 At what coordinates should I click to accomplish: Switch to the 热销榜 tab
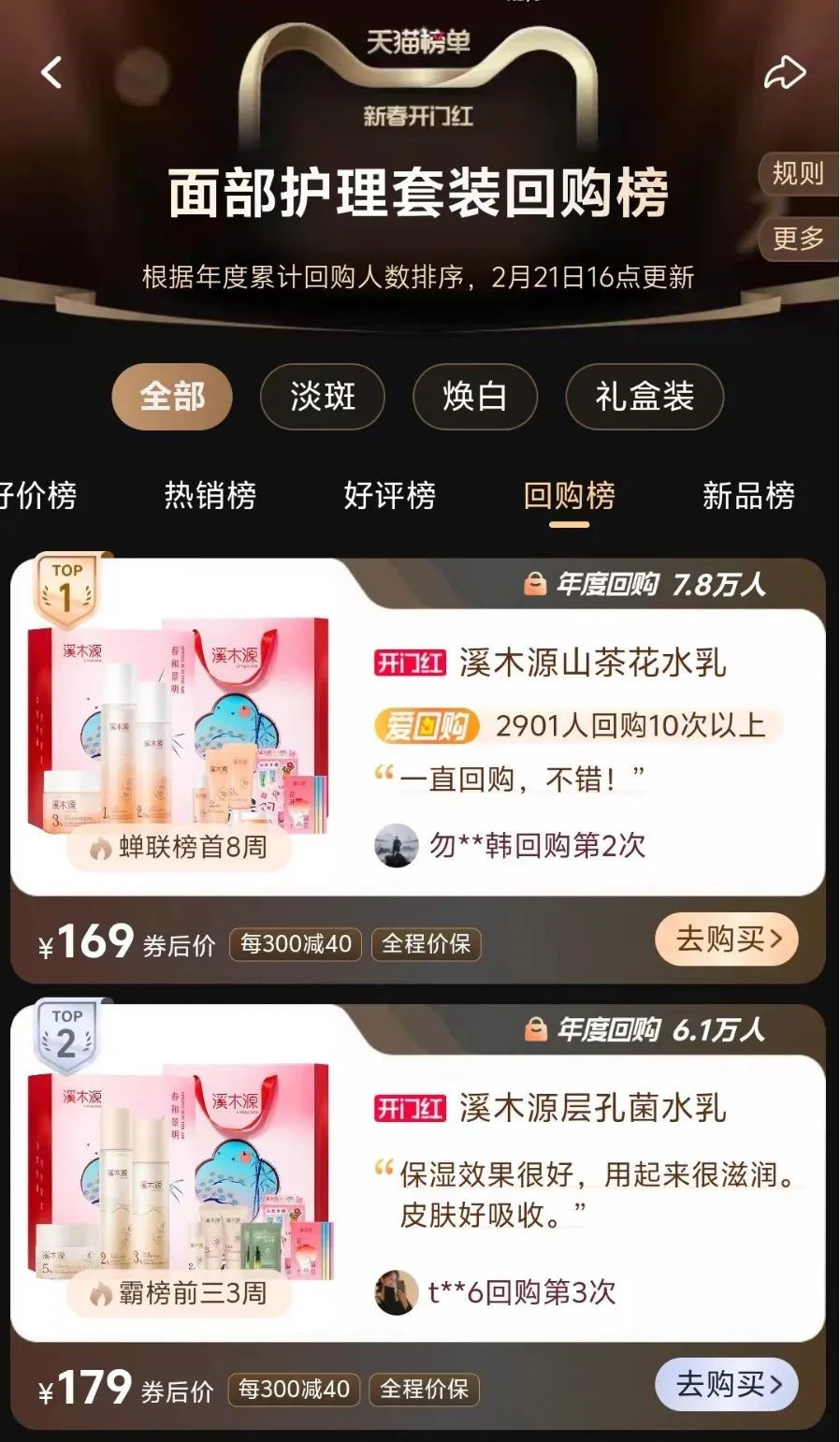(x=210, y=495)
